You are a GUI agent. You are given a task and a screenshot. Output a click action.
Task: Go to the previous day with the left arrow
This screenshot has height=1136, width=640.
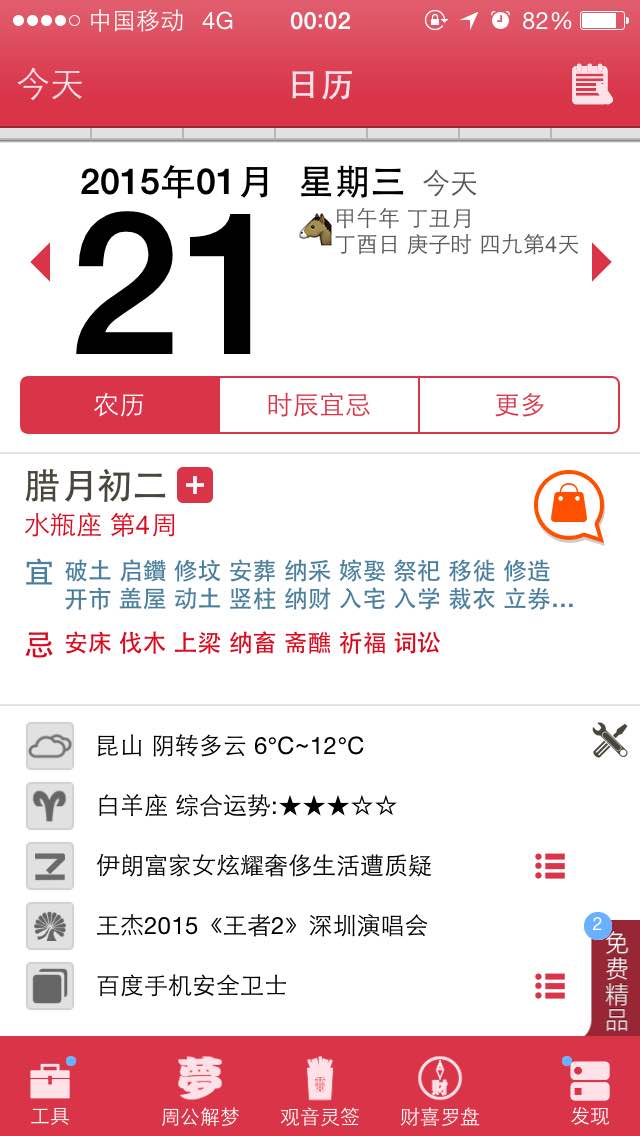pos(41,262)
